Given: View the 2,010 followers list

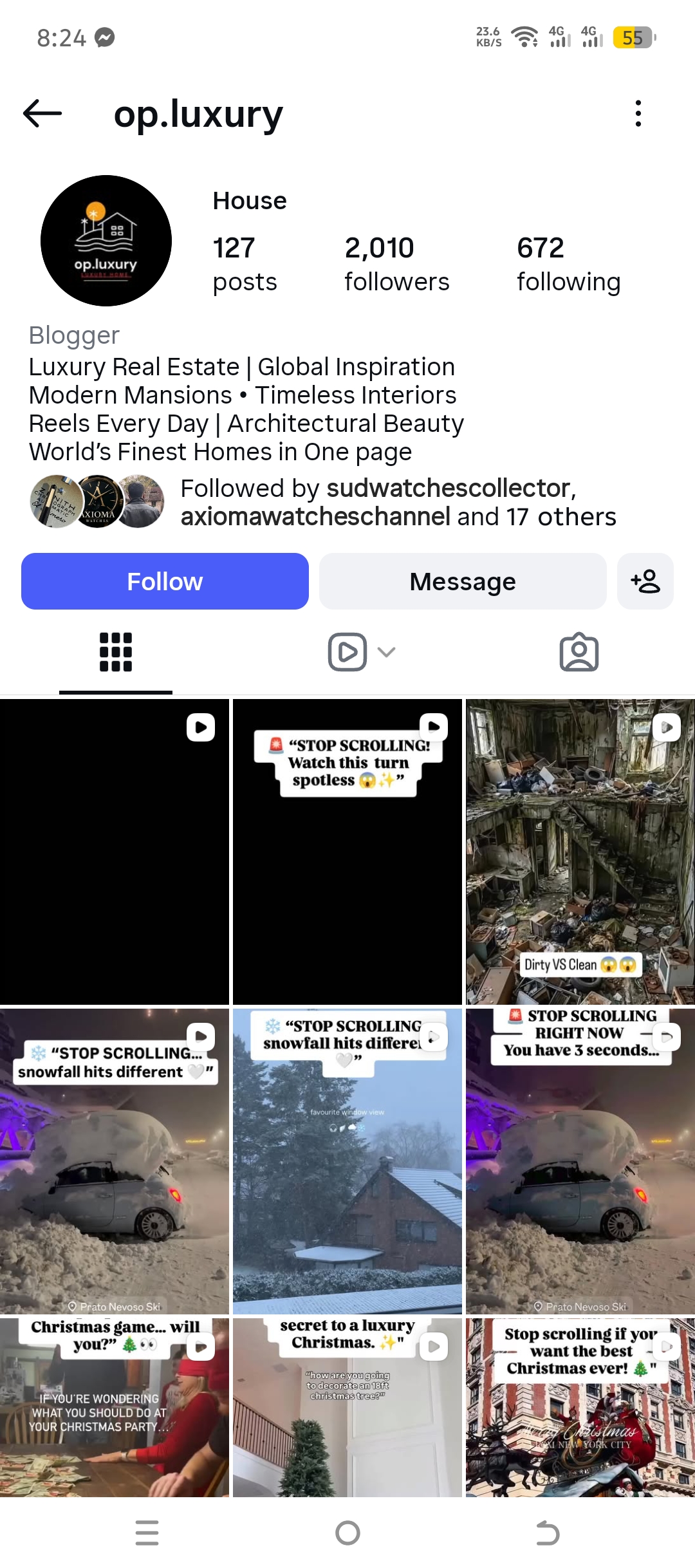Looking at the screenshot, I should pyautogui.click(x=396, y=264).
